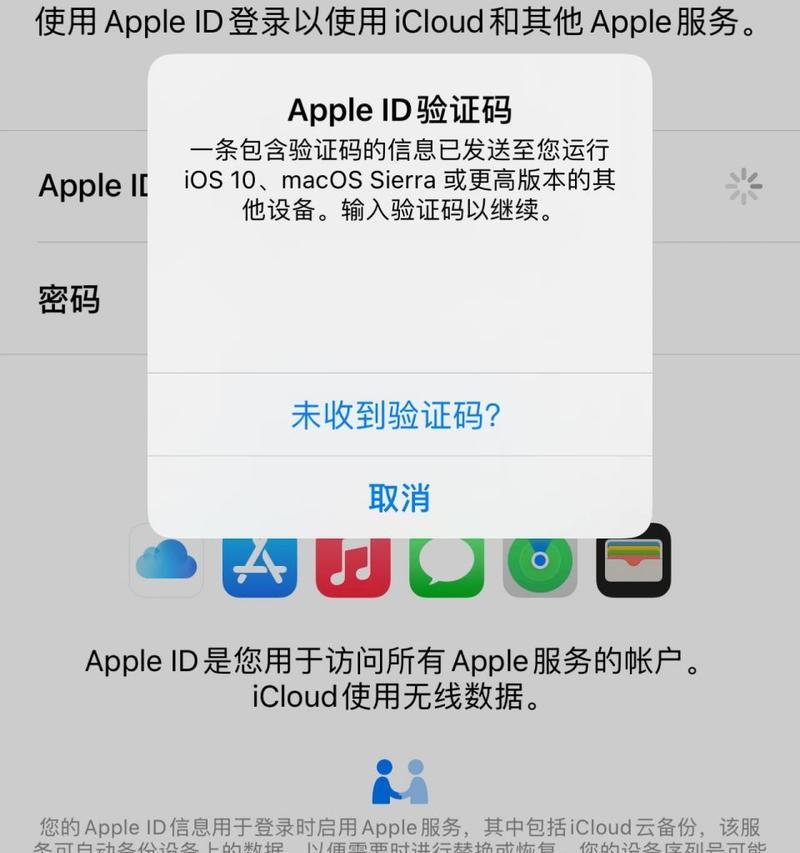Tap the 未收到验证码? option
800x853 pixels.
(396, 415)
